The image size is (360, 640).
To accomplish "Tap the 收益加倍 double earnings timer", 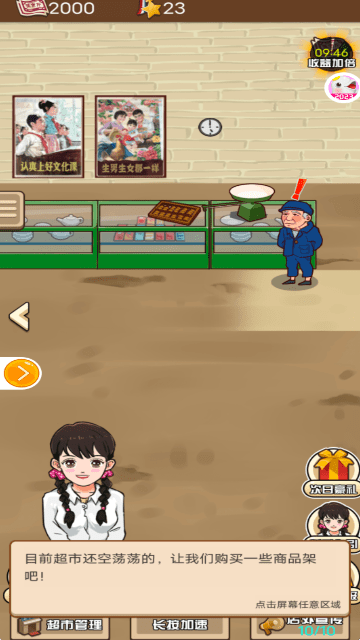I will 332,53.
